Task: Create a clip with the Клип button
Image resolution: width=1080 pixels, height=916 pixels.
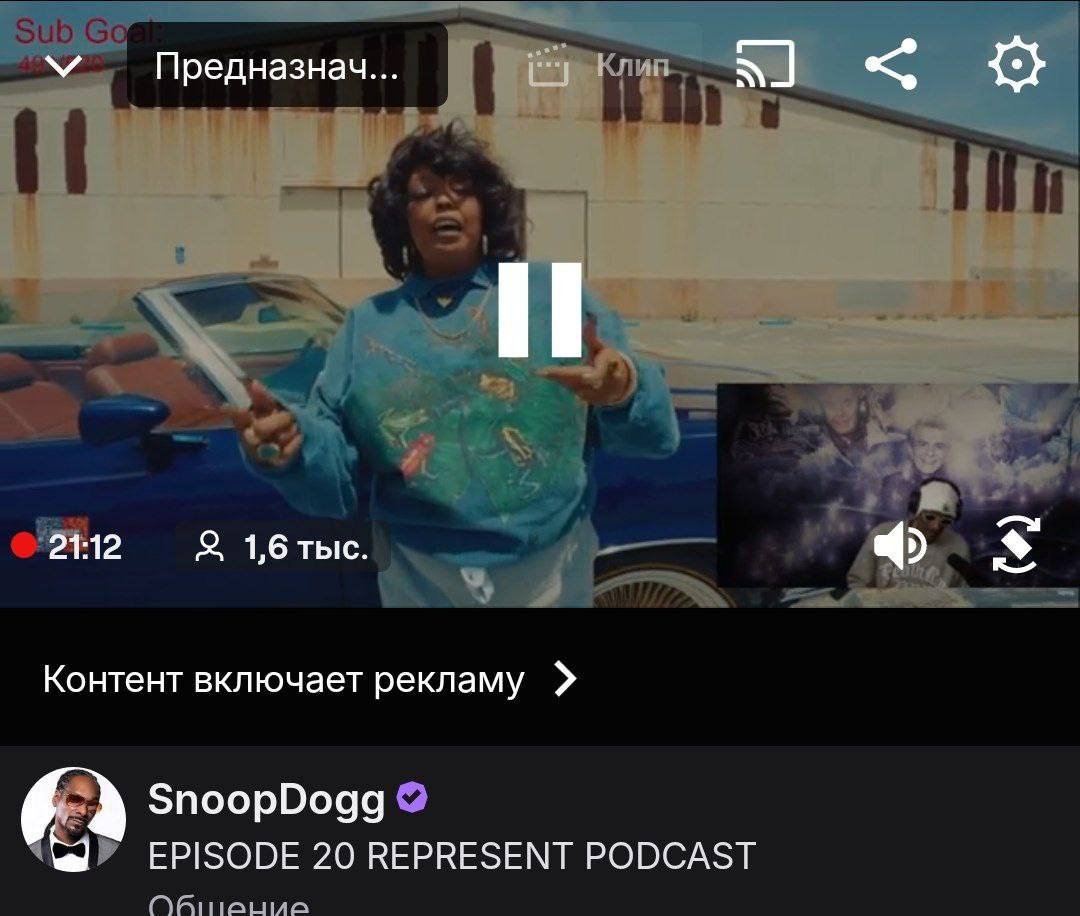Action: [600, 67]
